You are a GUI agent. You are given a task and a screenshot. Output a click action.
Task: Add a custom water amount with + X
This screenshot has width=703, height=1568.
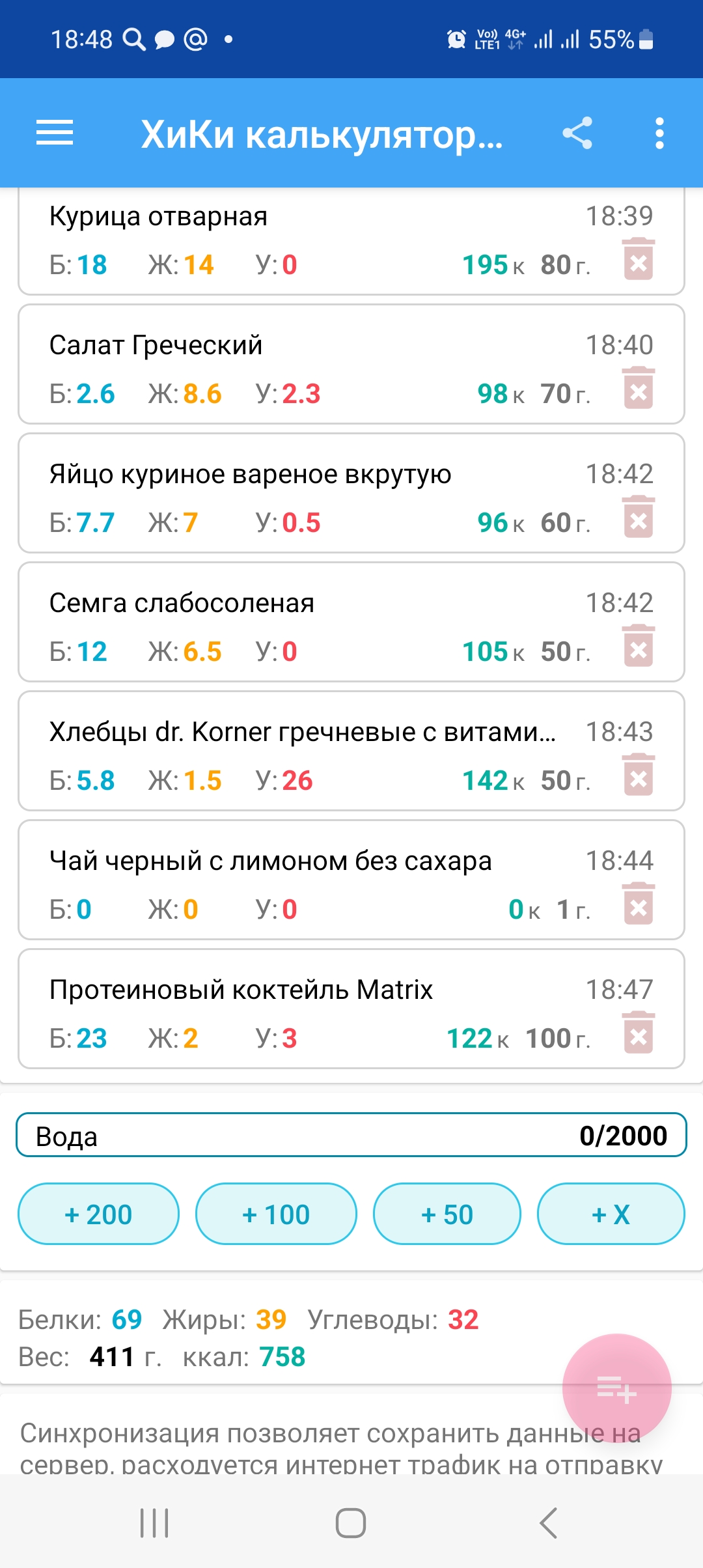[x=611, y=1214]
